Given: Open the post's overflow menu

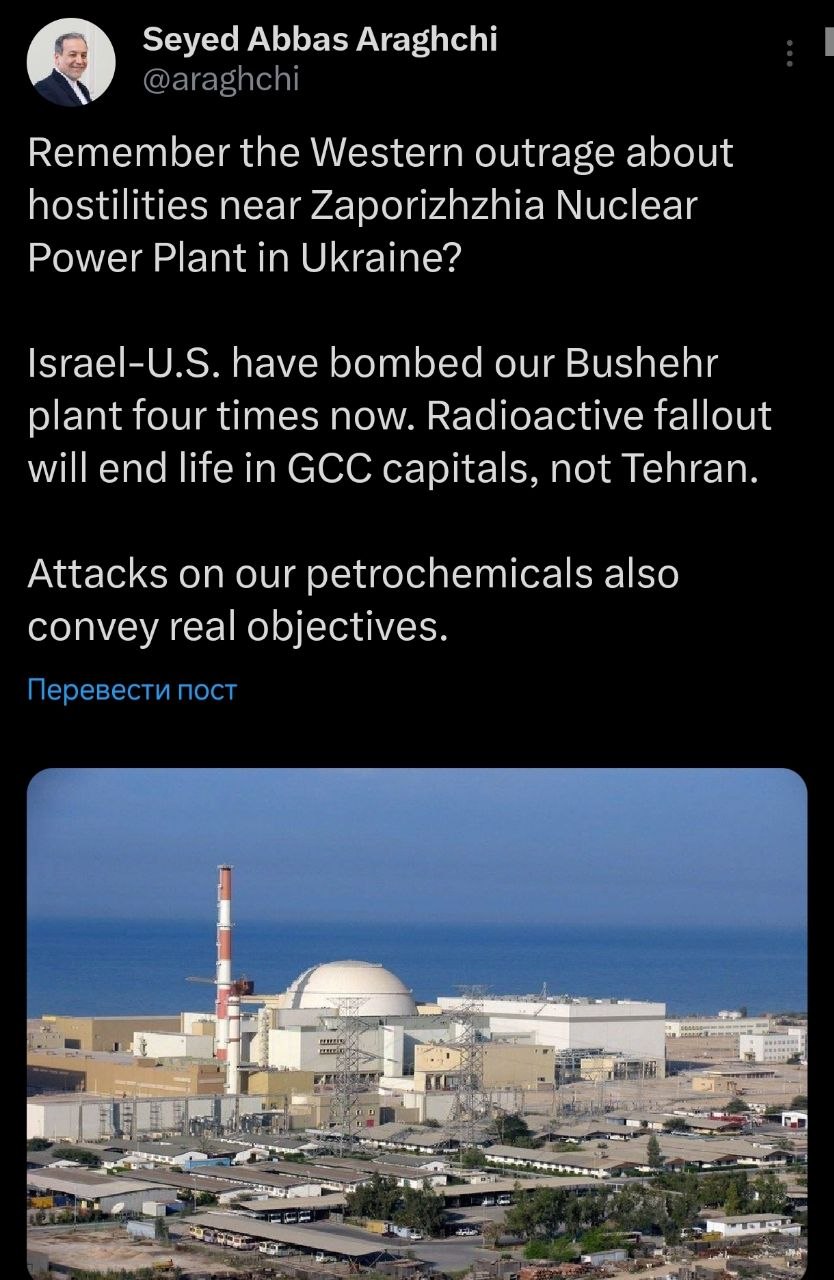Looking at the screenshot, I should click(x=790, y=54).
